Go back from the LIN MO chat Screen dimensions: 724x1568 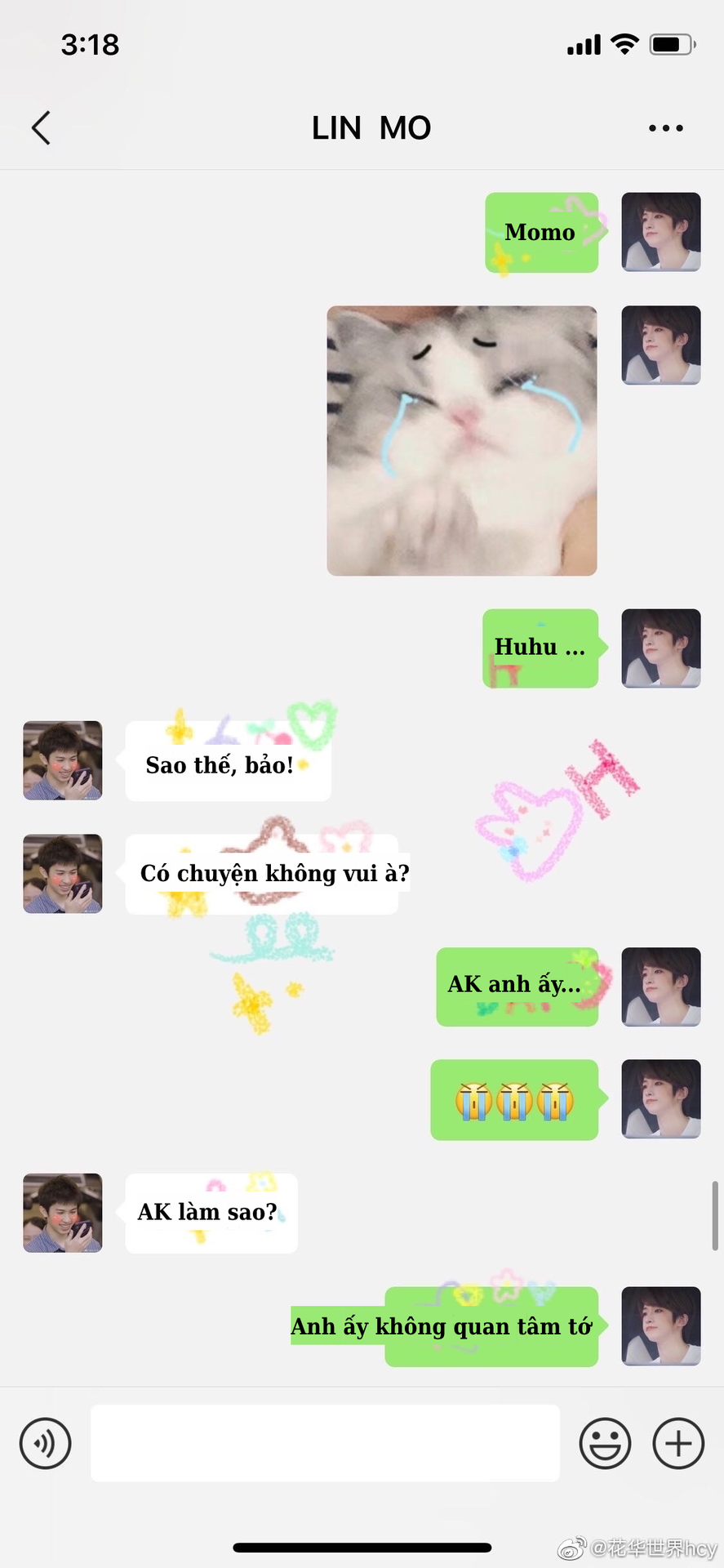click(41, 128)
